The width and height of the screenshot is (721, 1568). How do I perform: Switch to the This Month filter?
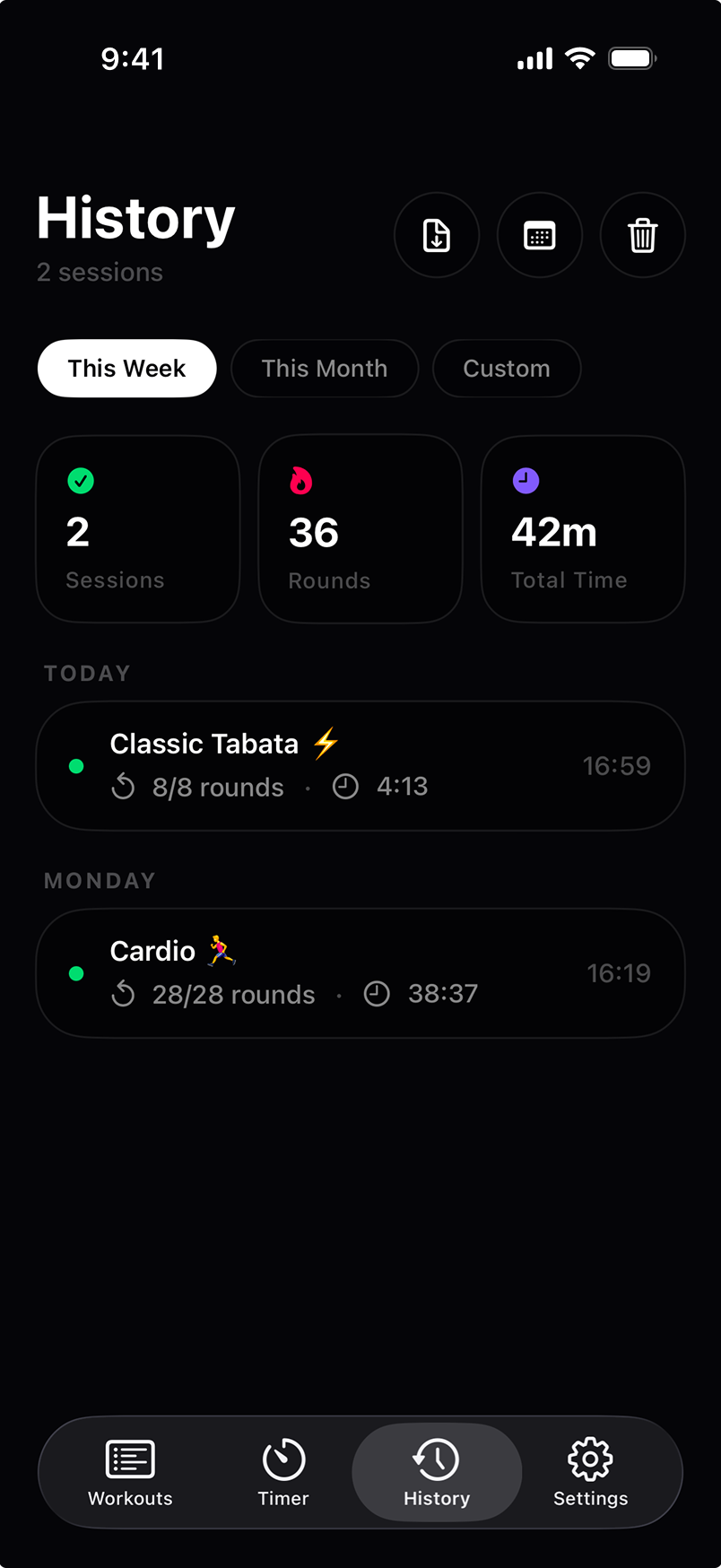[325, 368]
